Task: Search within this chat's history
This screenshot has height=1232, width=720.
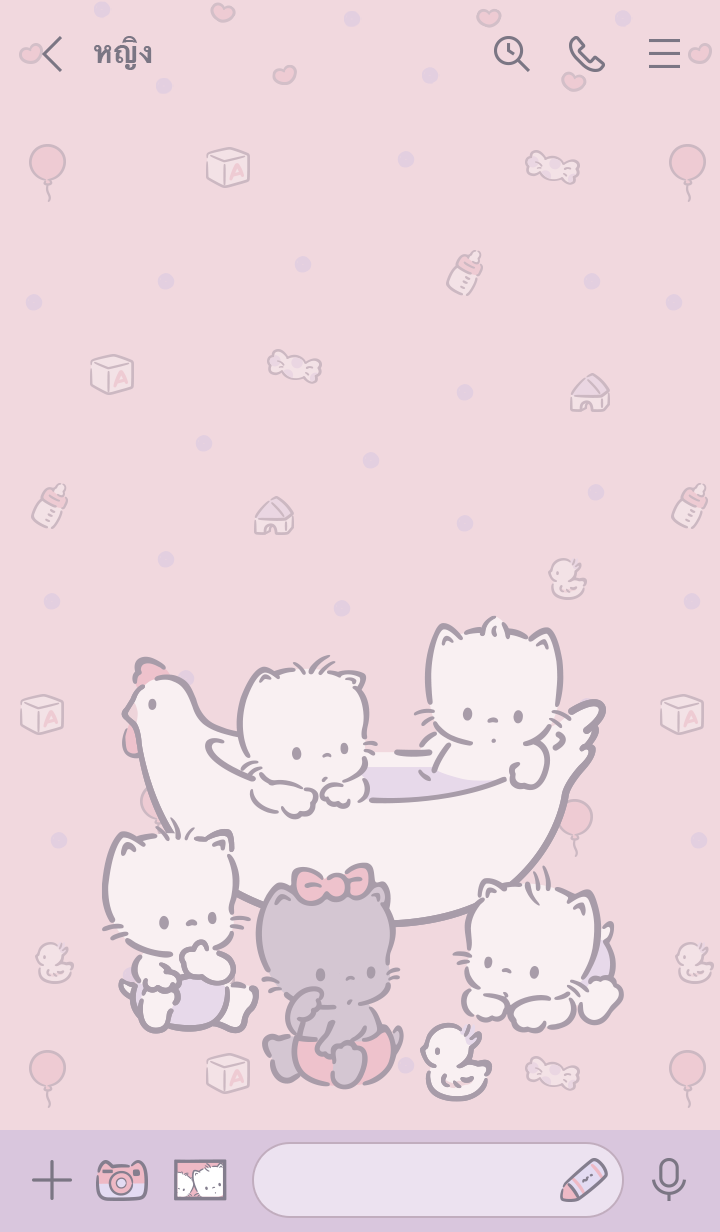Action: tap(511, 54)
